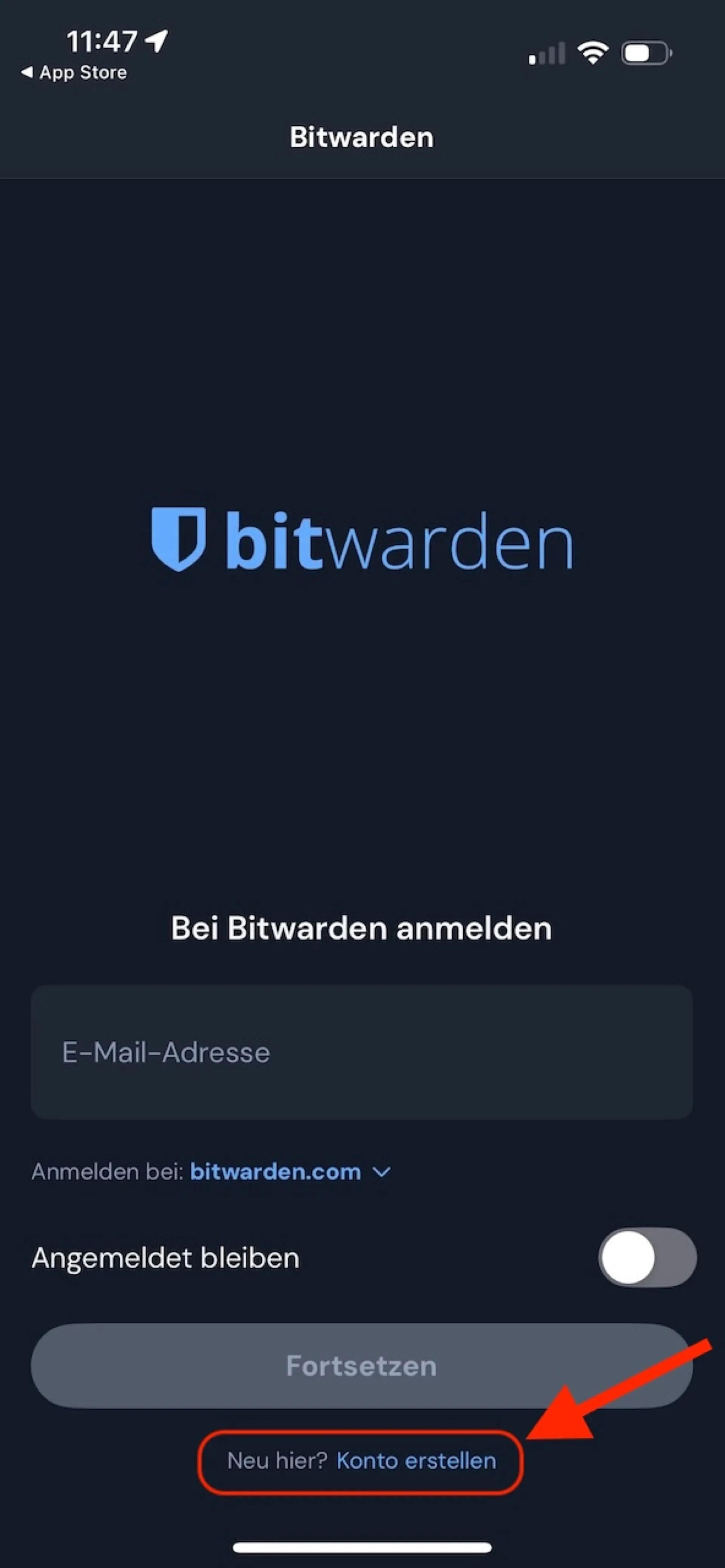Tap the E-Mail-Adresse input field
Image resolution: width=725 pixels, height=1568 pixels.
coord(362,1052)
